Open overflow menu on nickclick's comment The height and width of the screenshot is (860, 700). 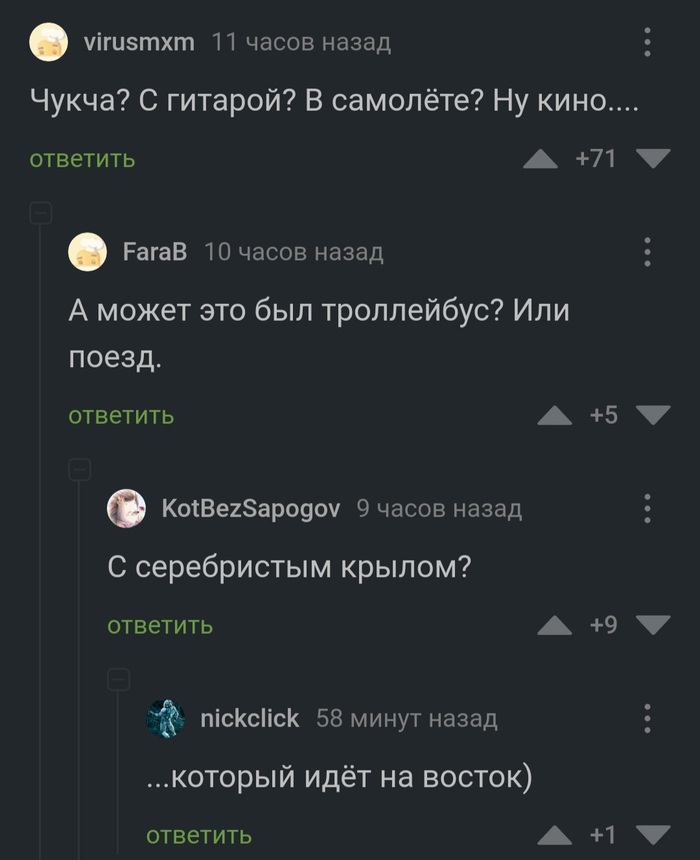click(648, 718)
